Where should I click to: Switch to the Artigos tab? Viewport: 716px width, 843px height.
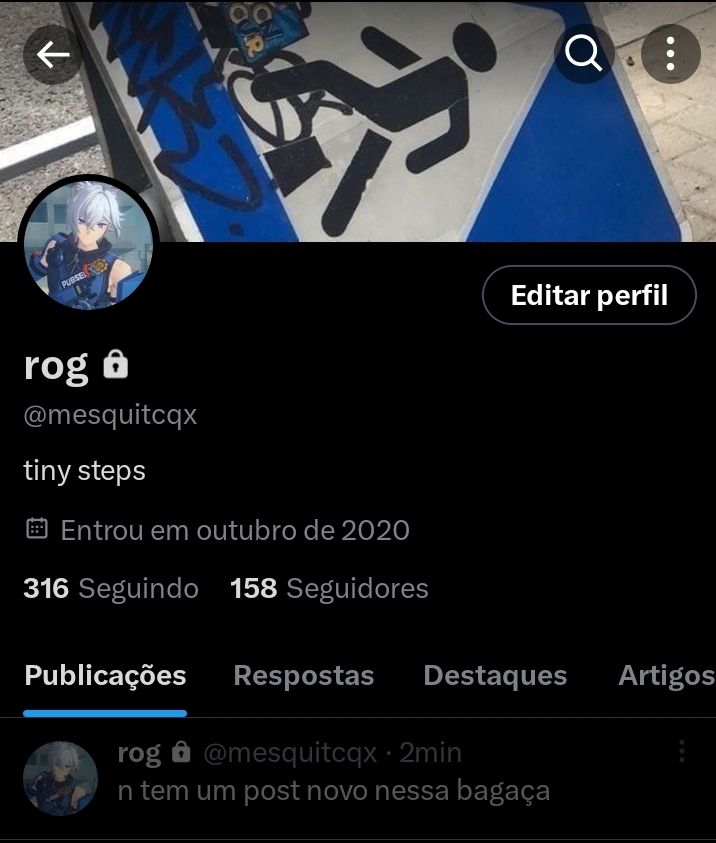[665, 676]
